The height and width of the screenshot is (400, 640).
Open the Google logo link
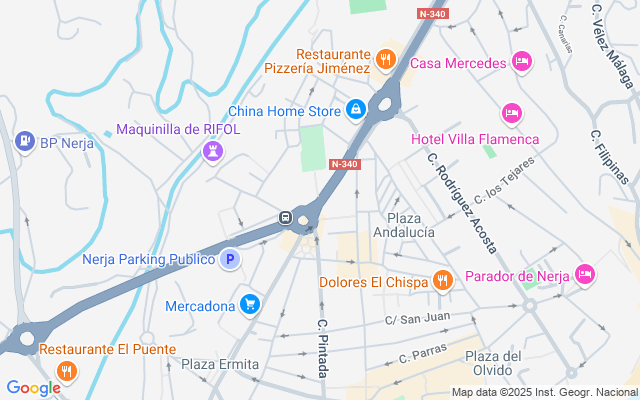click(x=33, y=388)
